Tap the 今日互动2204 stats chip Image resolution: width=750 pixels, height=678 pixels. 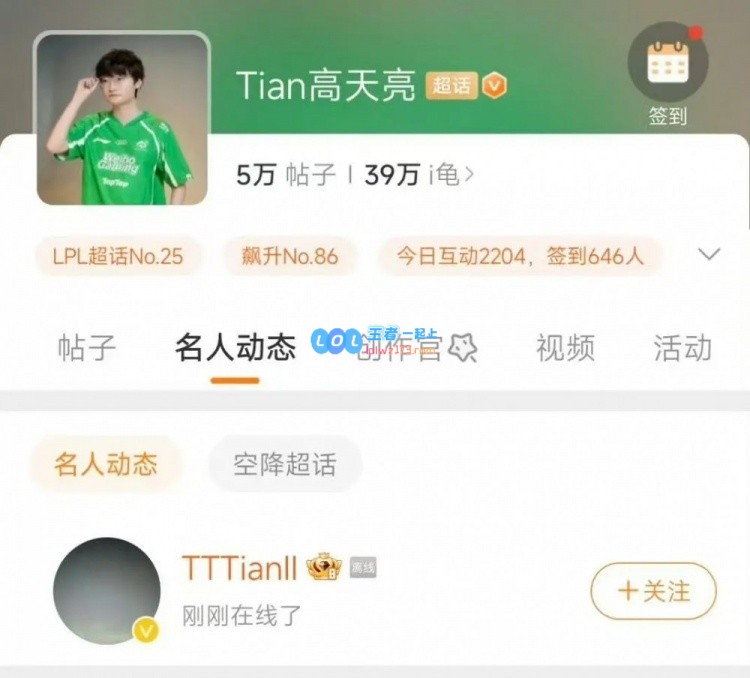[520, 256]
